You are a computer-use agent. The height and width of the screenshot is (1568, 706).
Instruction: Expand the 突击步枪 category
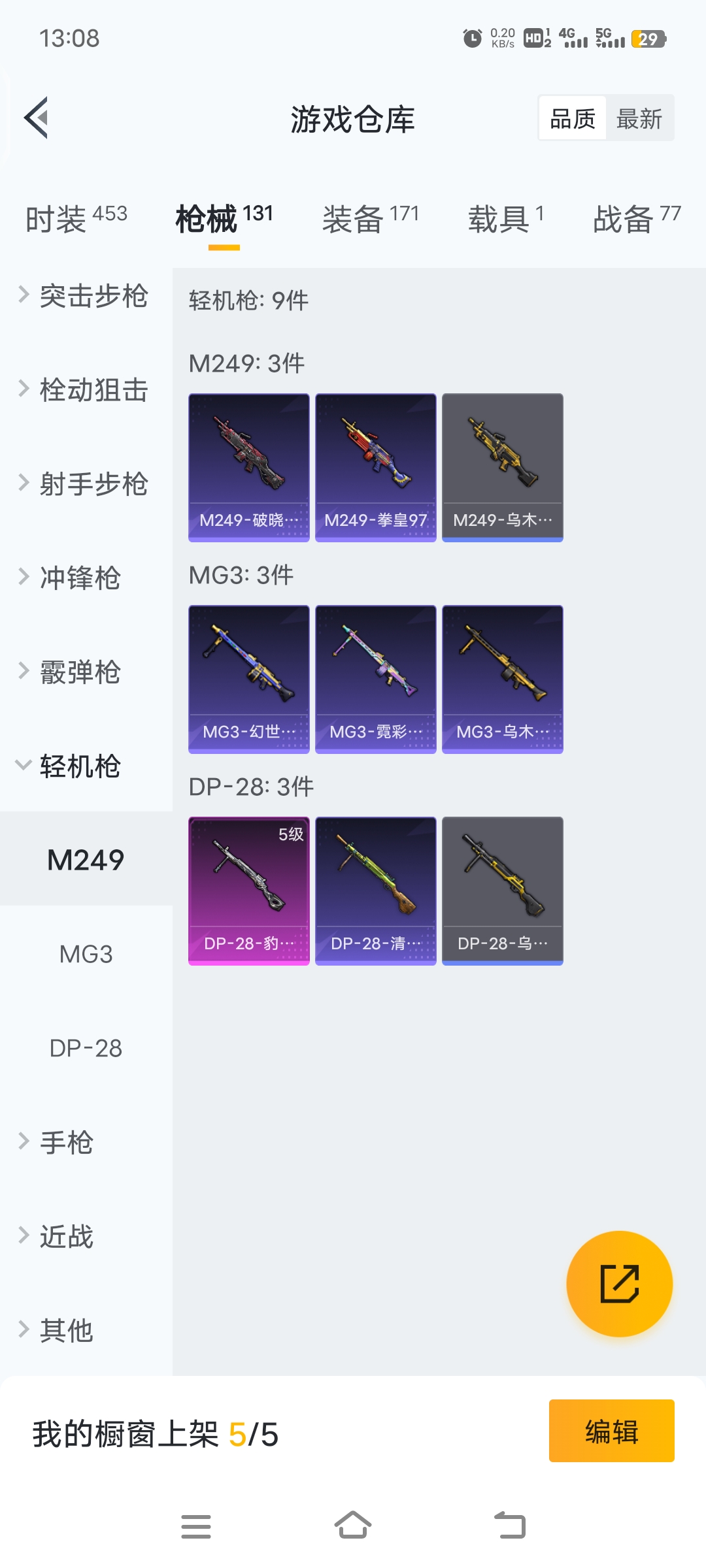tap(85, 296)
